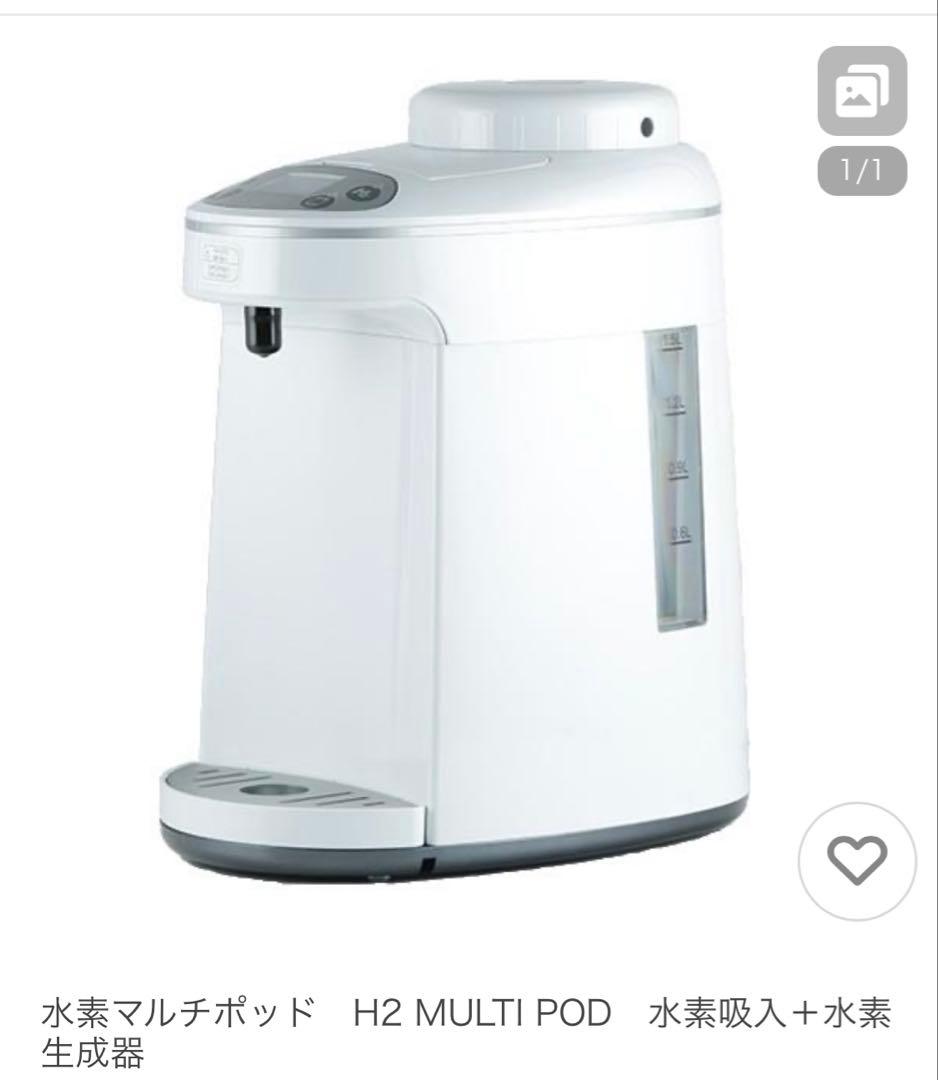Click the mode button on the control panel
The width and height of the screenshot is (938, 1080).
(x=361, y=191)
